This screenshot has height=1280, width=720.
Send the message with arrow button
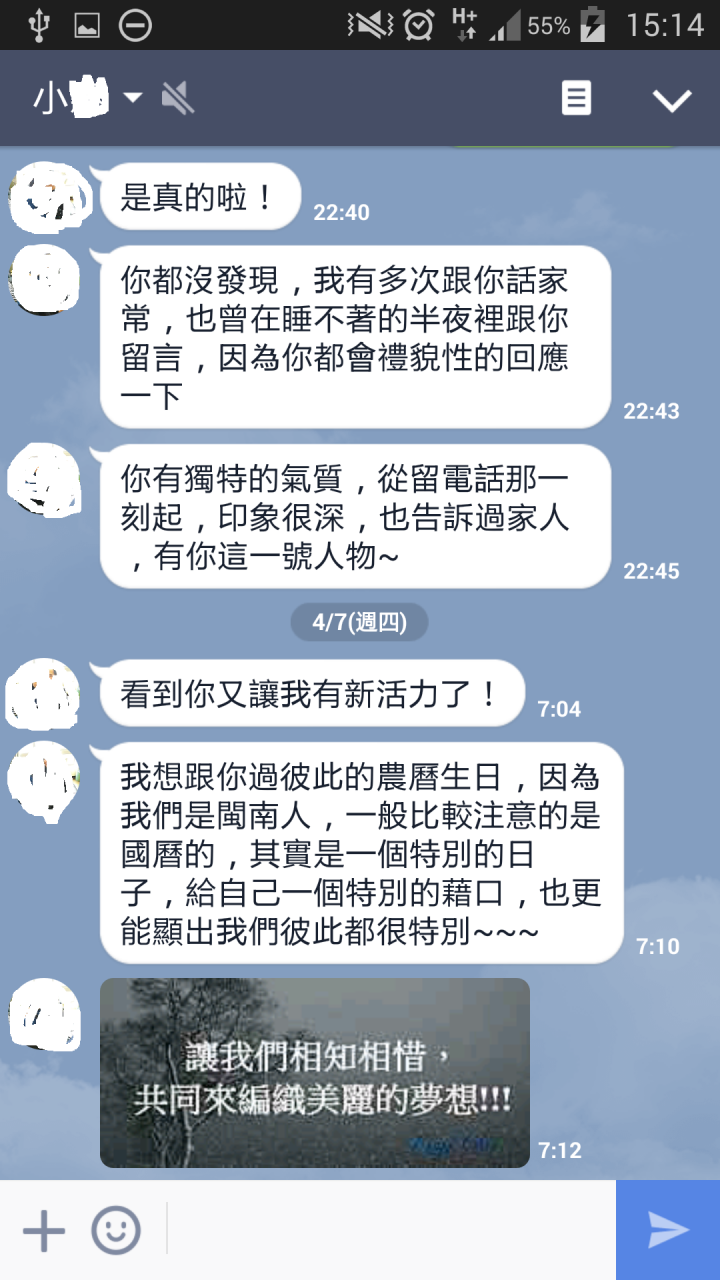click(x=668, y=1230)
